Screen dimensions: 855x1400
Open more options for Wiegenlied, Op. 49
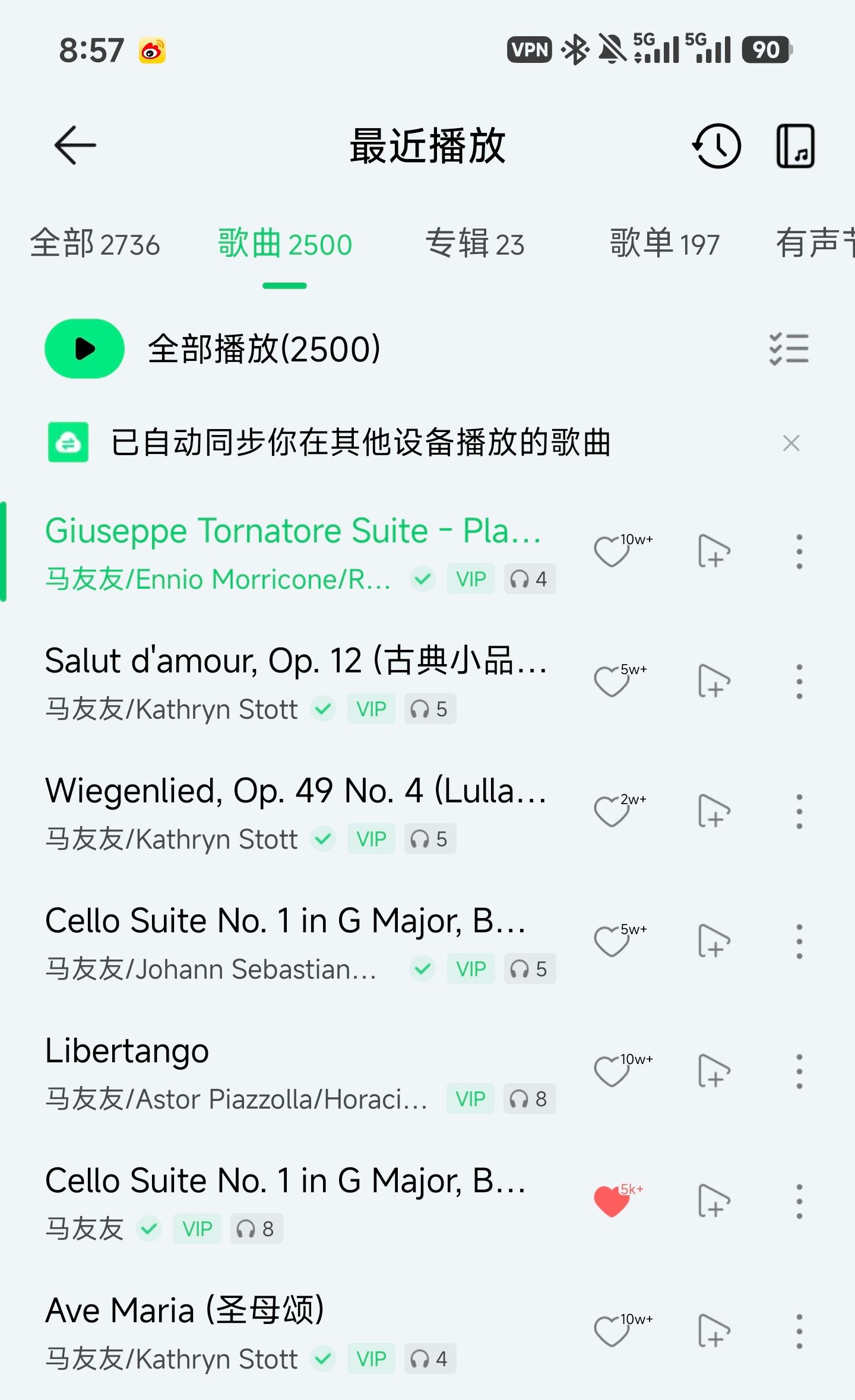coord(799,811)
